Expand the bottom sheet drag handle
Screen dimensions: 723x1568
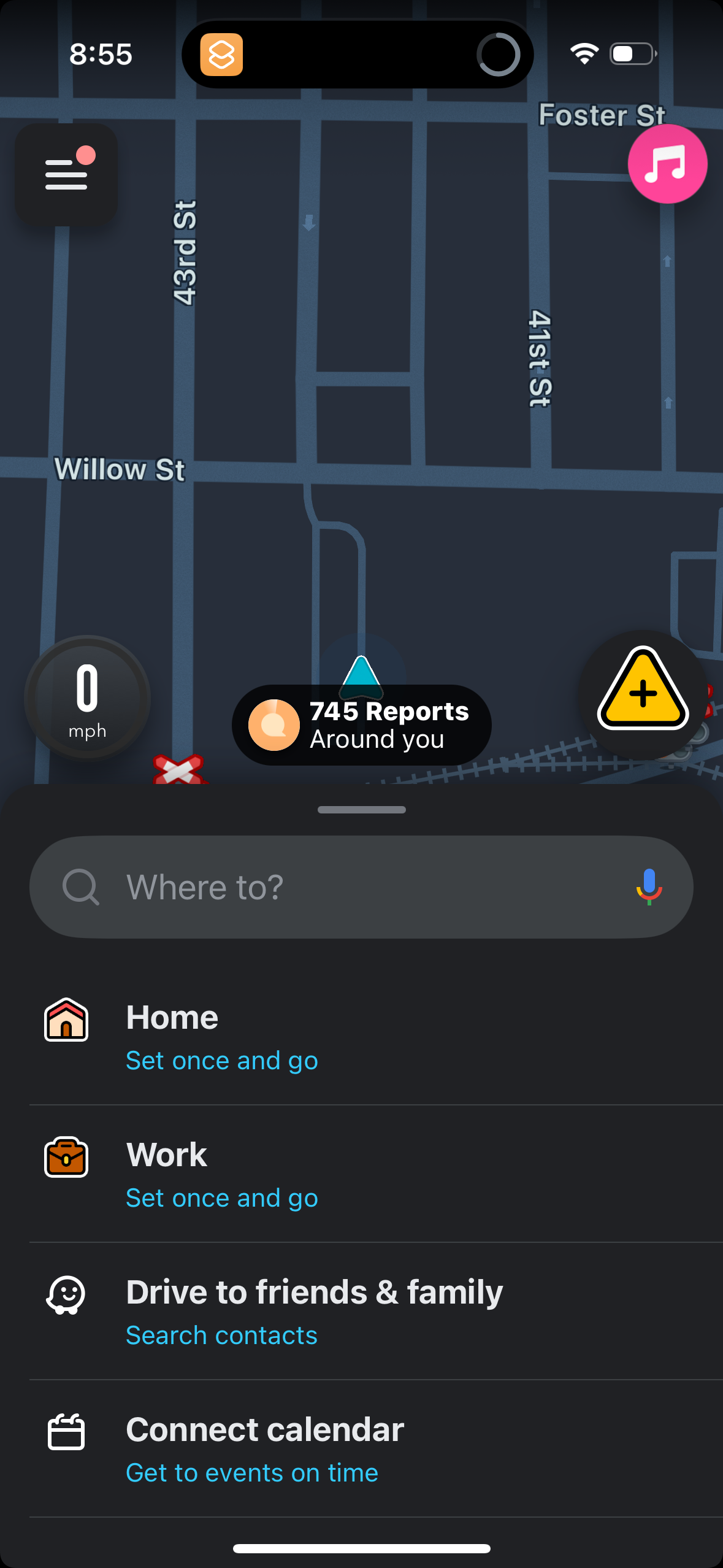pos(361,809)
